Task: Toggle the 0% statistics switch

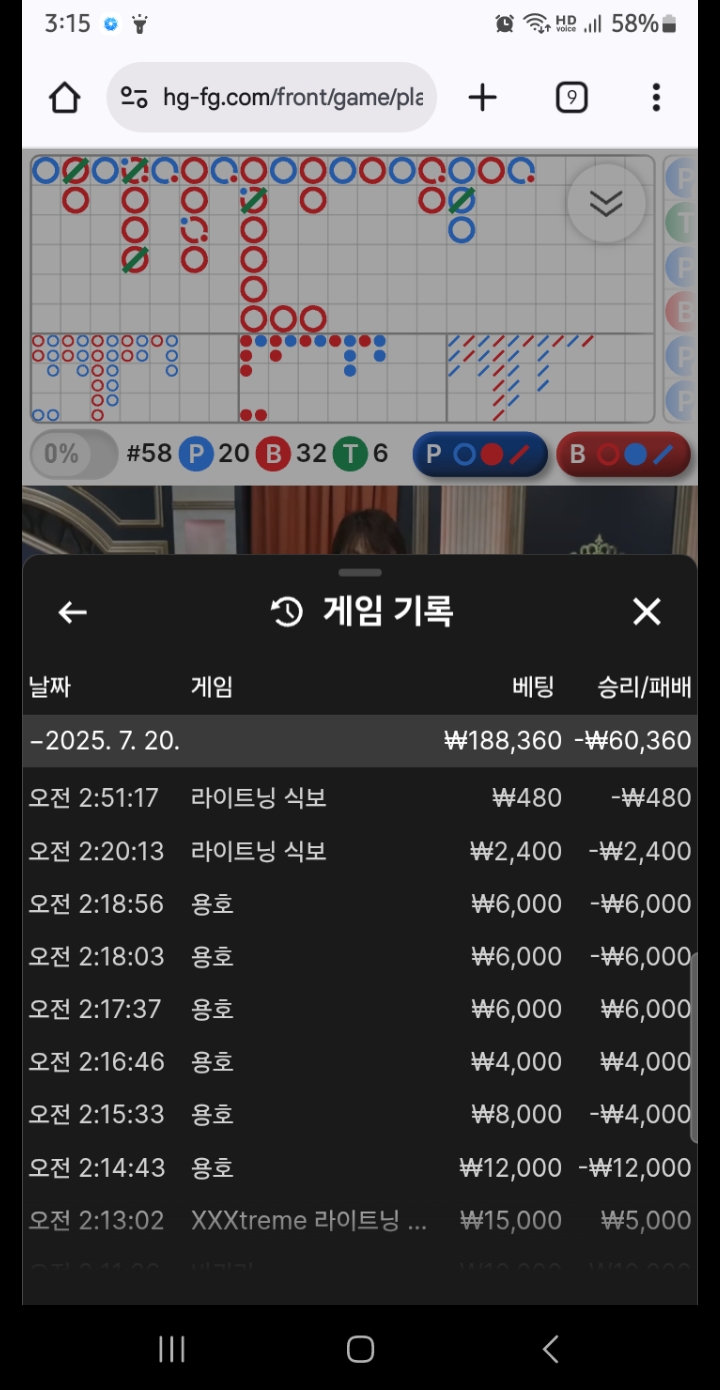Action: pos(73,454)
